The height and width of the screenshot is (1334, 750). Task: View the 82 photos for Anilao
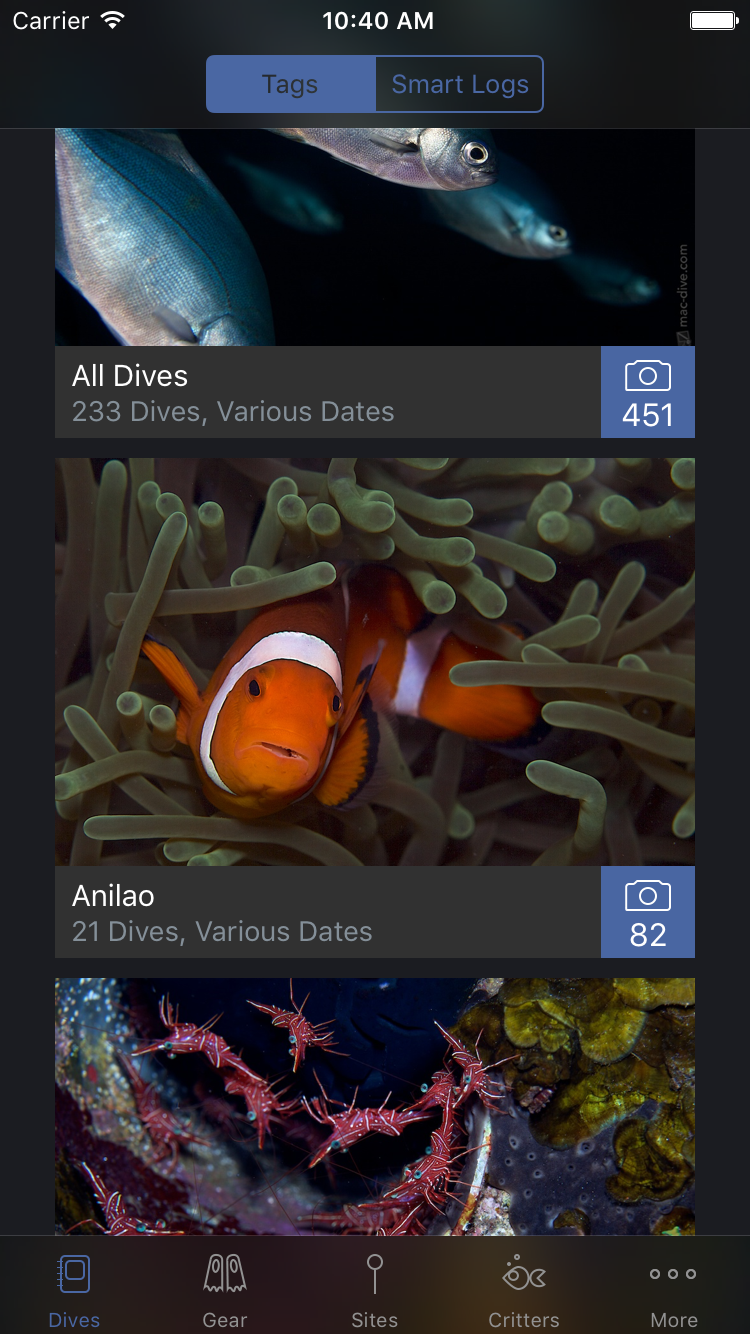(x=647, y=912)
